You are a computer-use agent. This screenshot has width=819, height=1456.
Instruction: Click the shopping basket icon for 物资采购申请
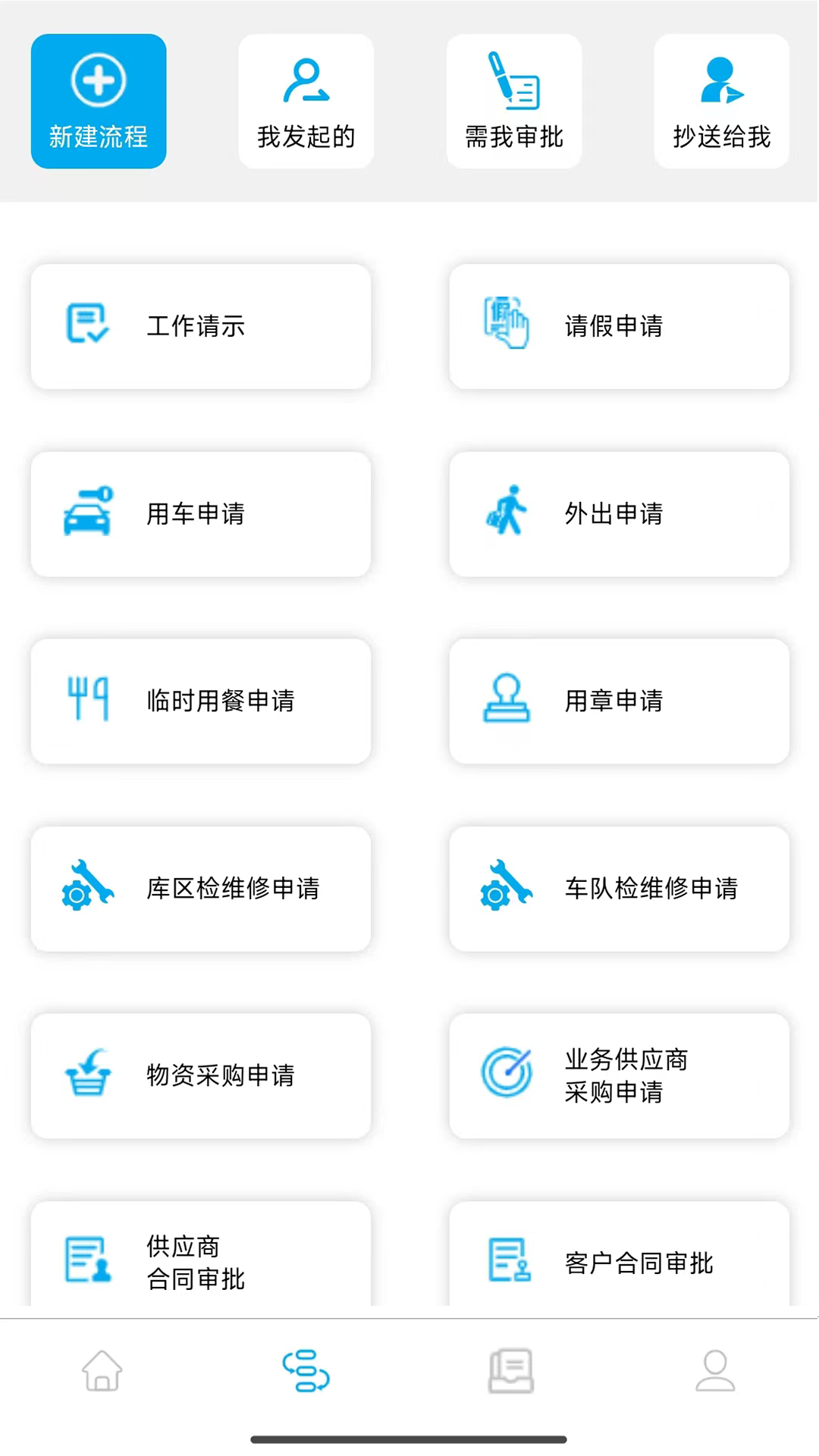tap(88, 1075)
